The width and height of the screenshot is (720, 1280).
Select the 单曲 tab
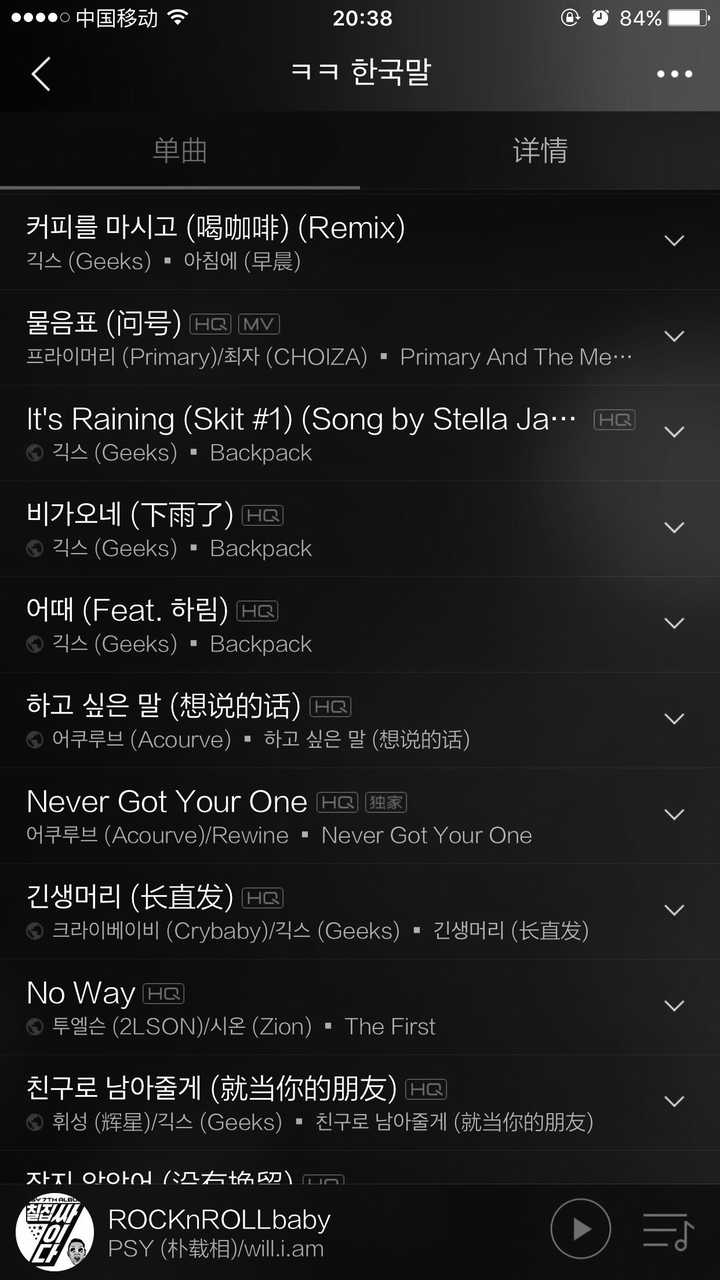pyautogui.click(x=180, y=150)
